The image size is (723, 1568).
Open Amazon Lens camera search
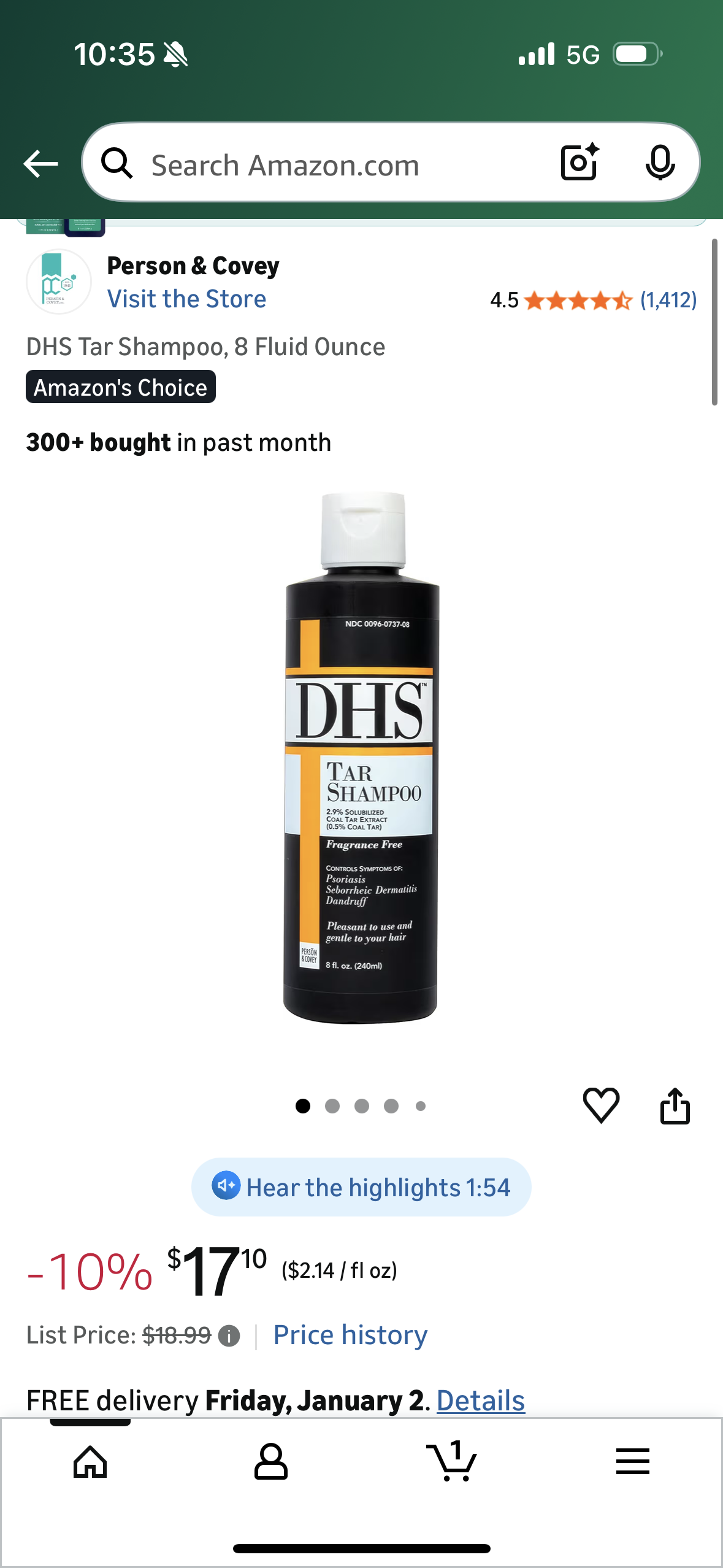pyautogui.click(x=577, y=163)
